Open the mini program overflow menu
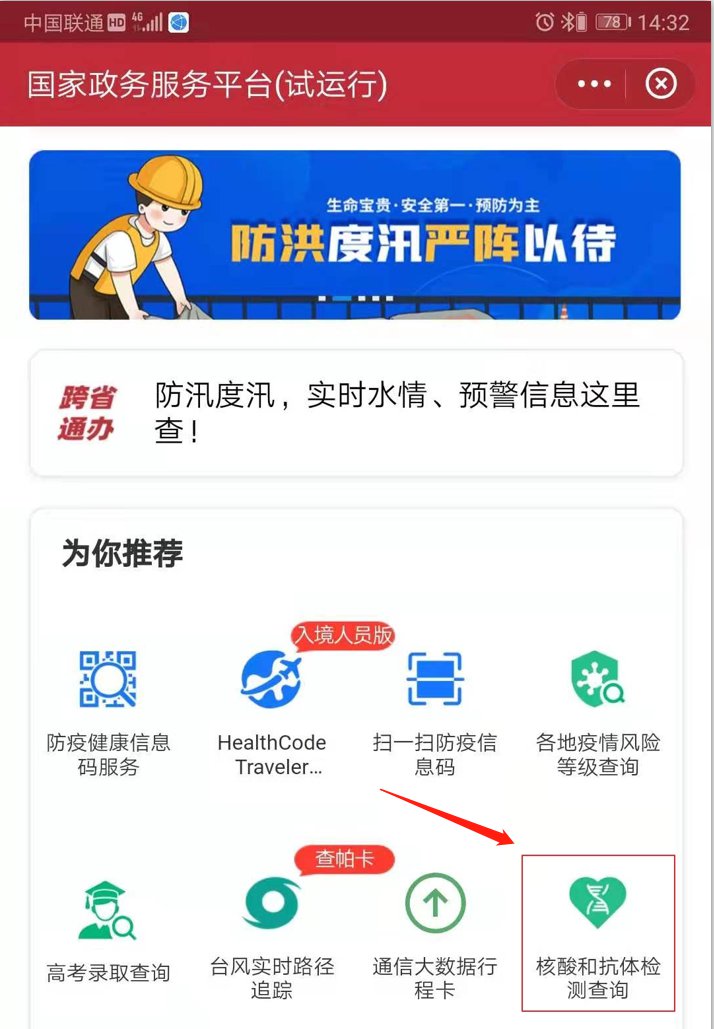The height and width of the screenshot is (1029, 714). click(594, 84)
